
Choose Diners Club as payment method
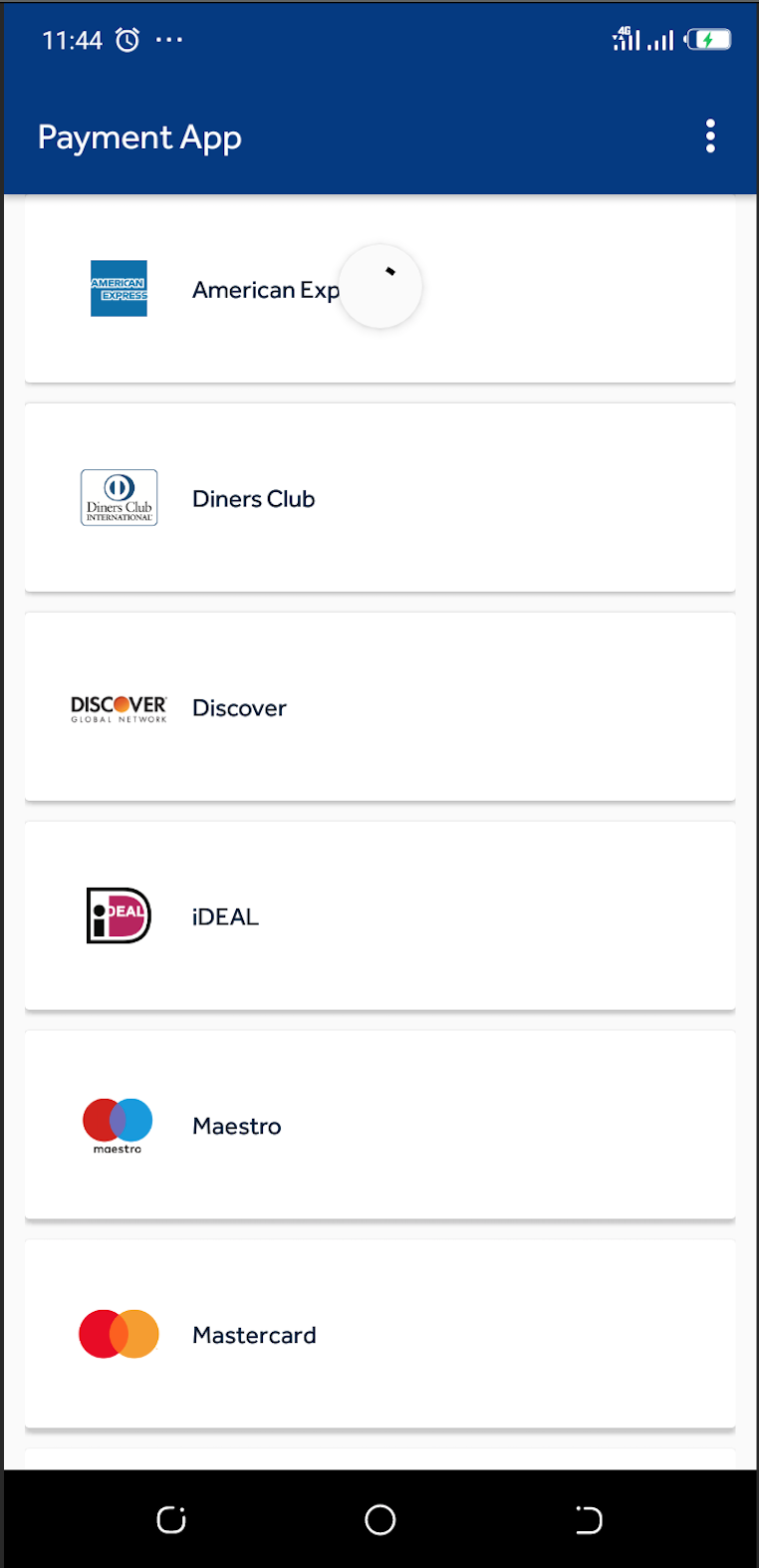coord(379,498)
